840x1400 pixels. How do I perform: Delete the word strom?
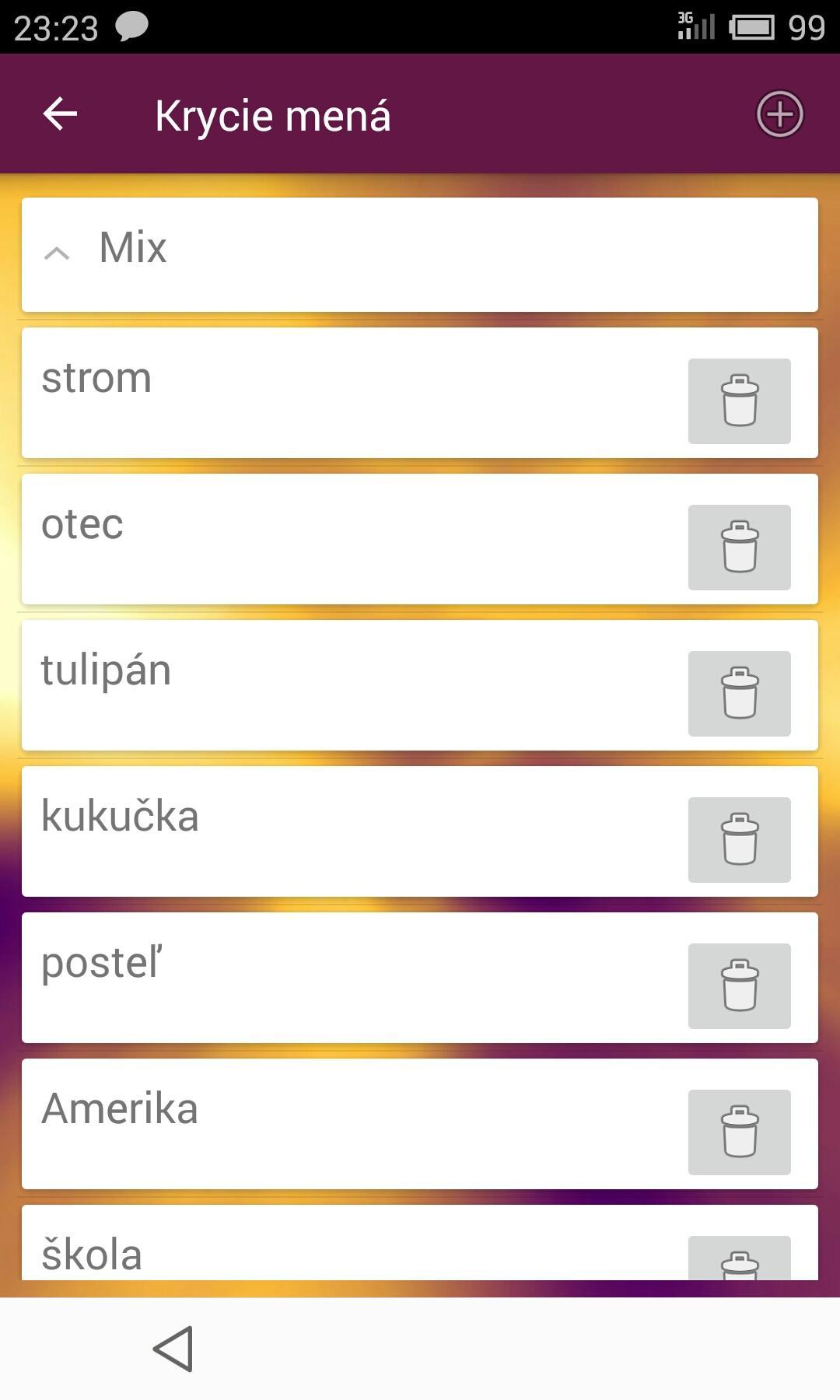pyautogui.click(x=739, y=401)
